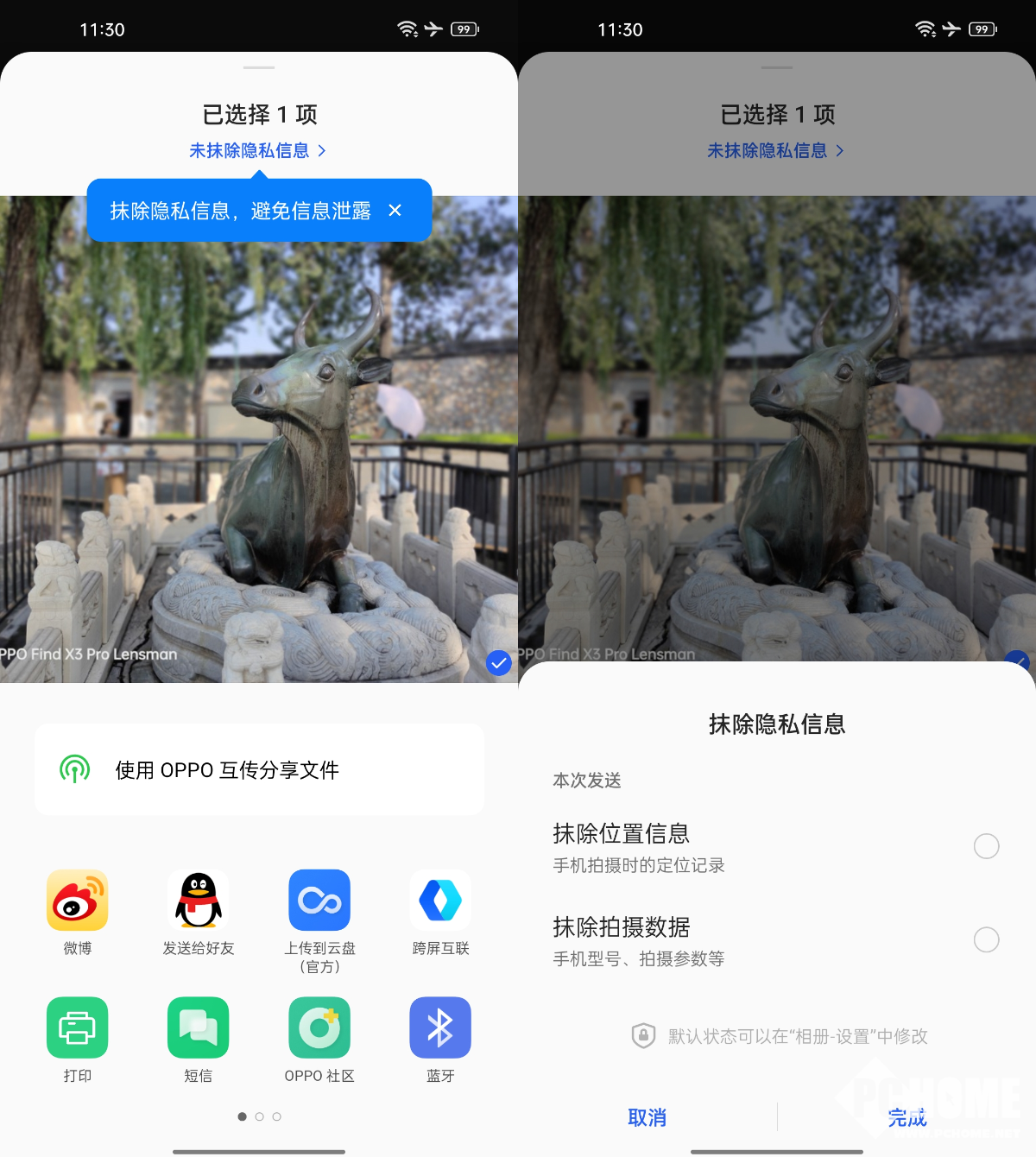Use OPPO Share to send files (OPPO 互传)

[x=259, y=769]
